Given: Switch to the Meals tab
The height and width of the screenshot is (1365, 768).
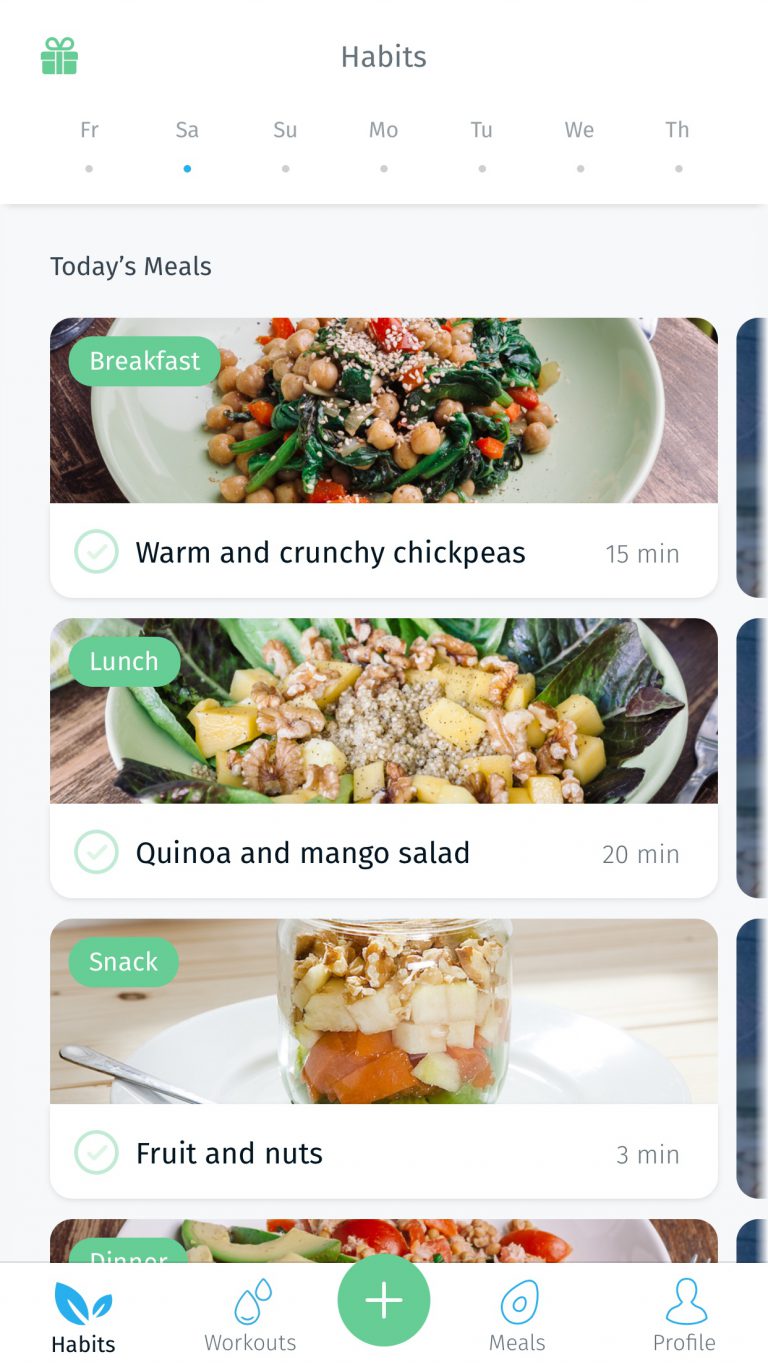Looking at the screenshot, I should click(517, 1315).
